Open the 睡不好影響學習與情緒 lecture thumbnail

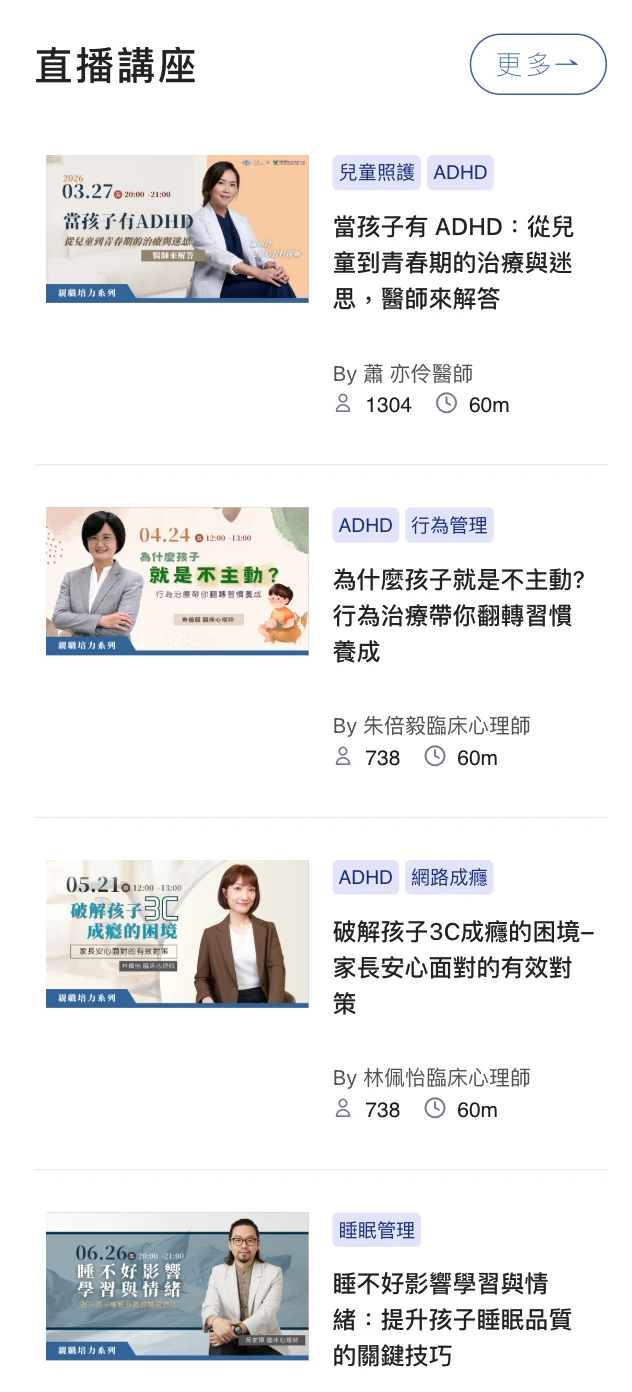pyautogui.click(x=177, y=1286)
